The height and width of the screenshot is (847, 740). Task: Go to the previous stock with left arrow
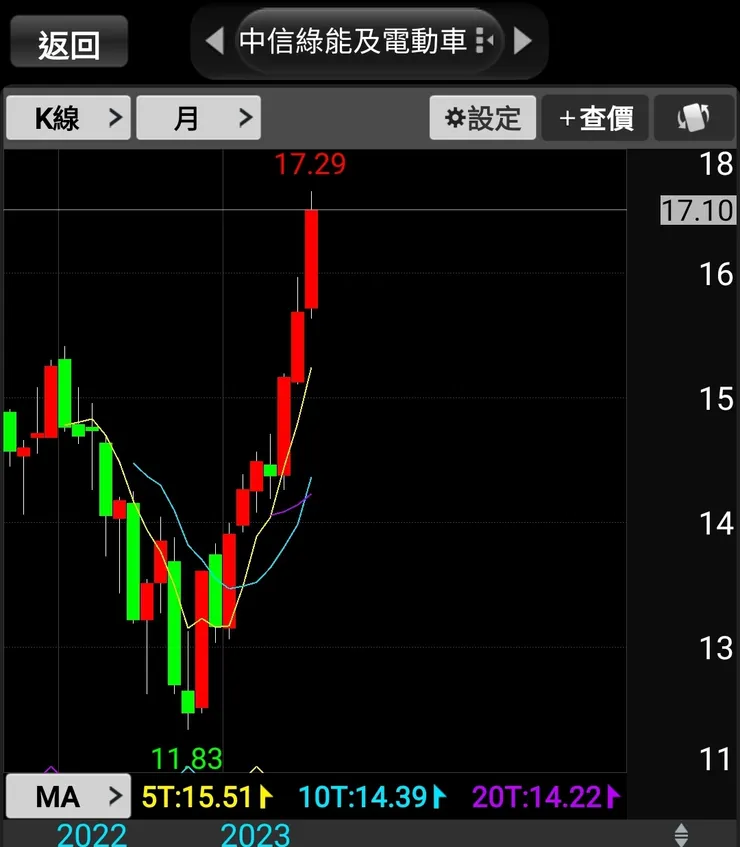pos(214,41)
